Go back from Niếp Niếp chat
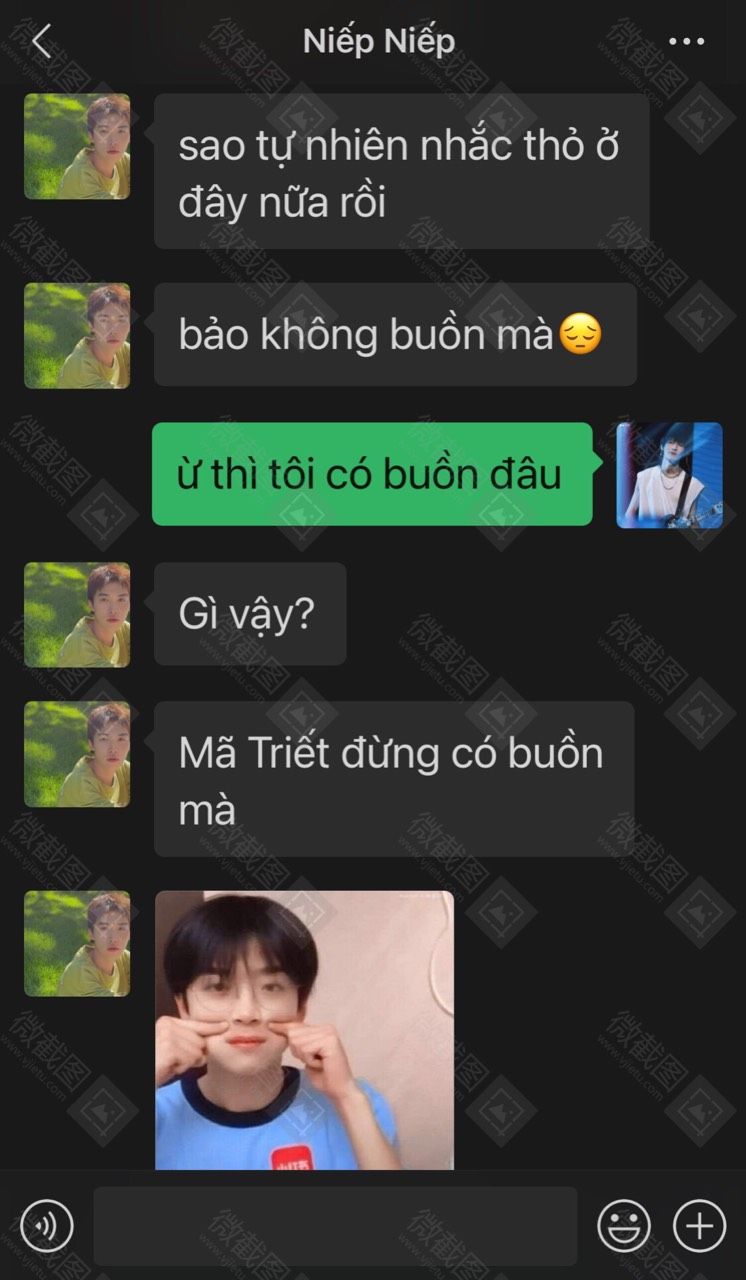746x1280 pixels. [41, 42]
